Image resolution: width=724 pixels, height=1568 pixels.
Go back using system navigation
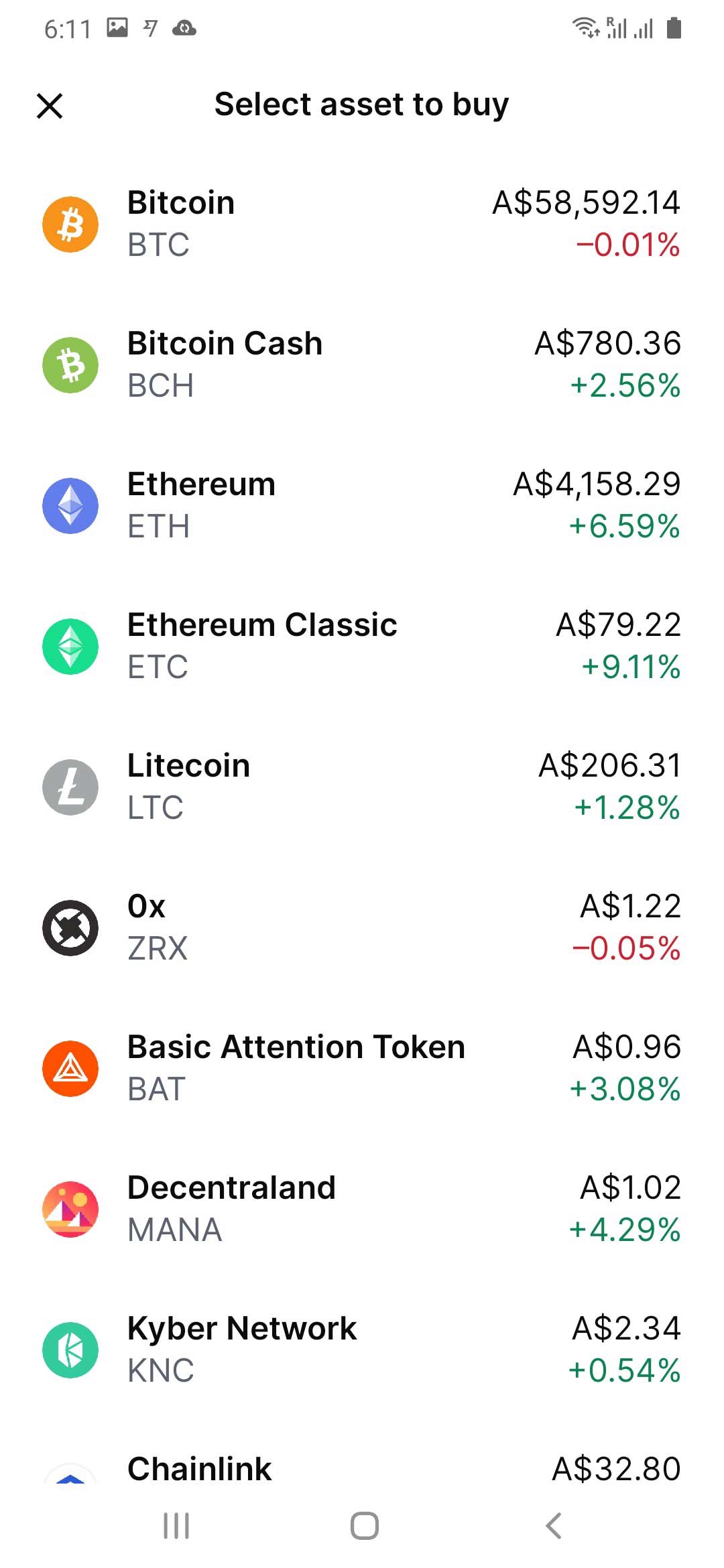pos(554,1526)
